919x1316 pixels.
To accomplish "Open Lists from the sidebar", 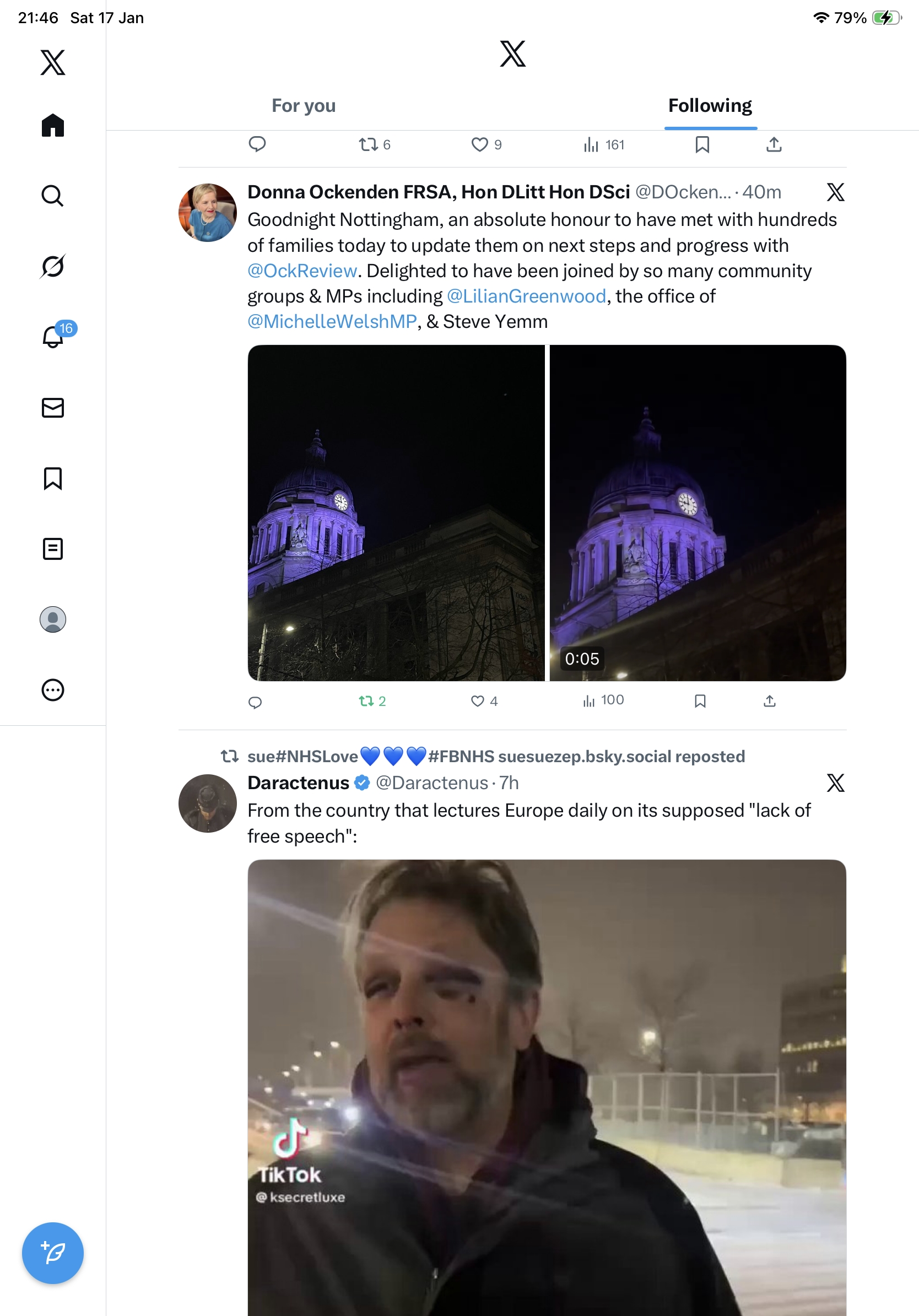I will click(x=53, y=548).
